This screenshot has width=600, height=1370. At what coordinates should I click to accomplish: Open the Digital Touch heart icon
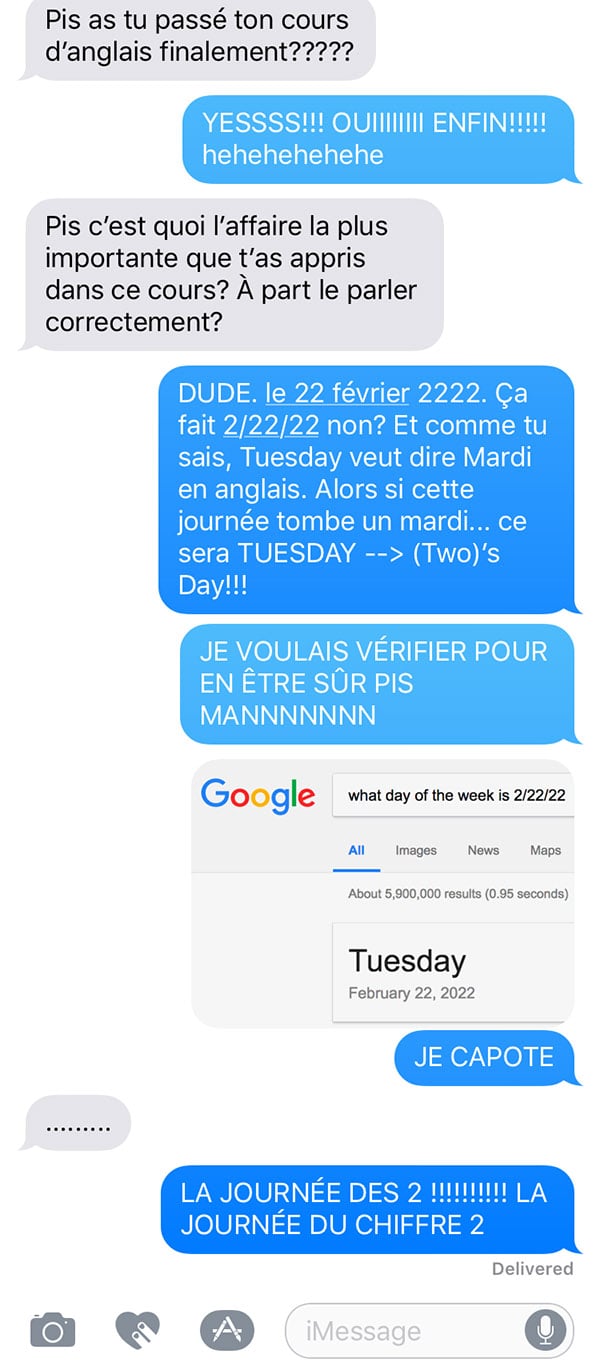point(138,1330)
